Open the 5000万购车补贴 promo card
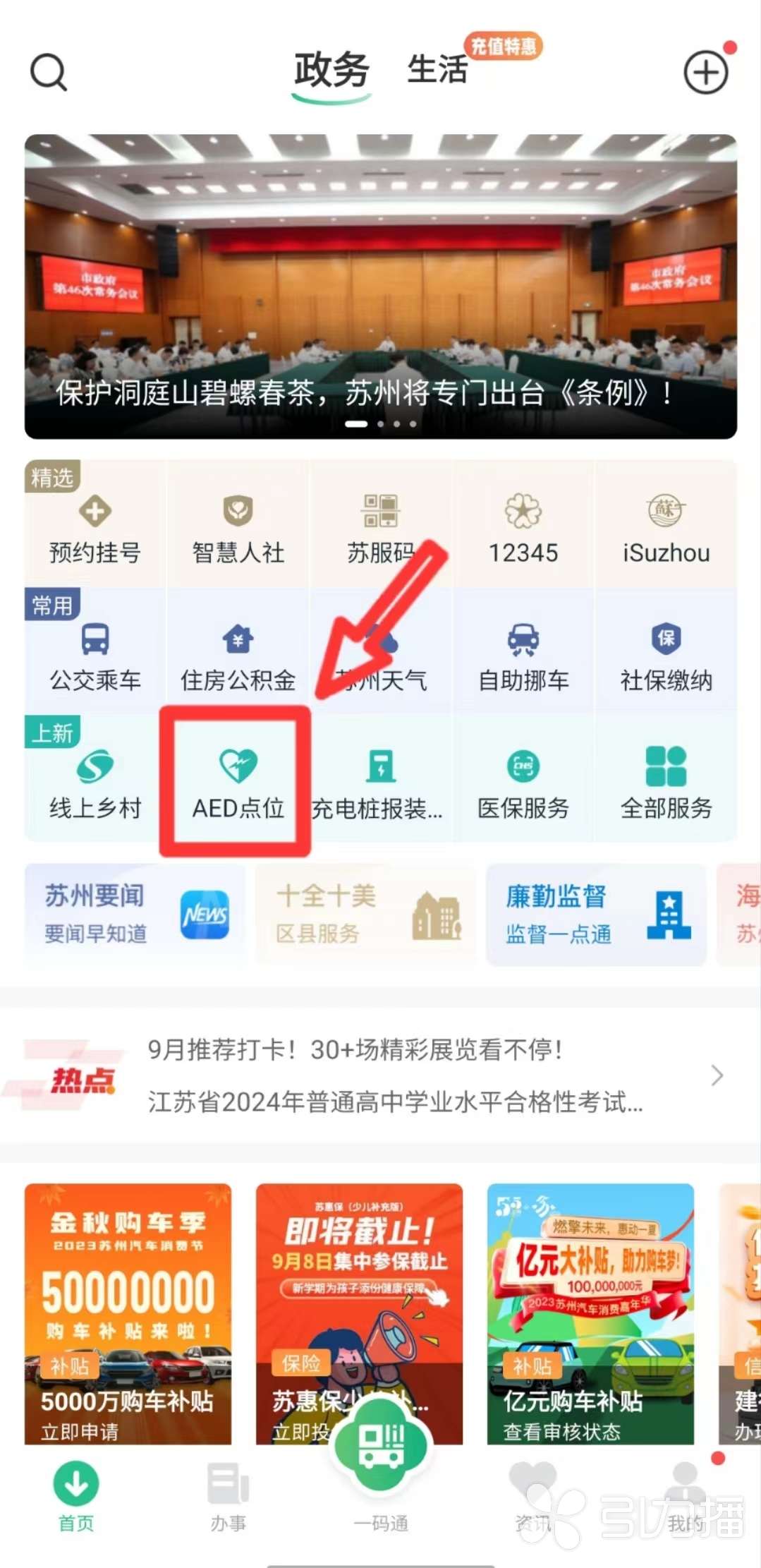This screenshot has width=761, height=1568. coord(128,1313)
